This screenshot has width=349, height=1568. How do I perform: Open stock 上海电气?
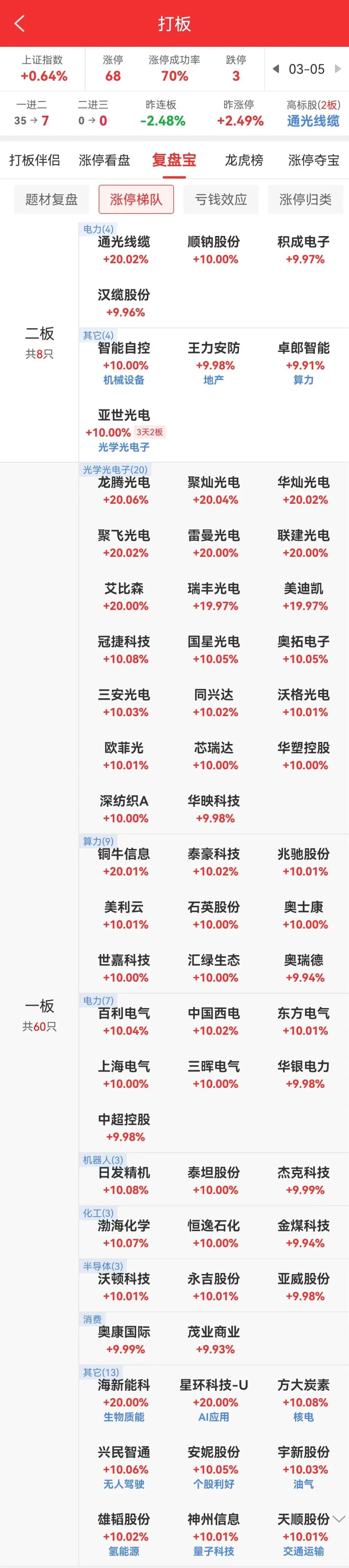124,1074
